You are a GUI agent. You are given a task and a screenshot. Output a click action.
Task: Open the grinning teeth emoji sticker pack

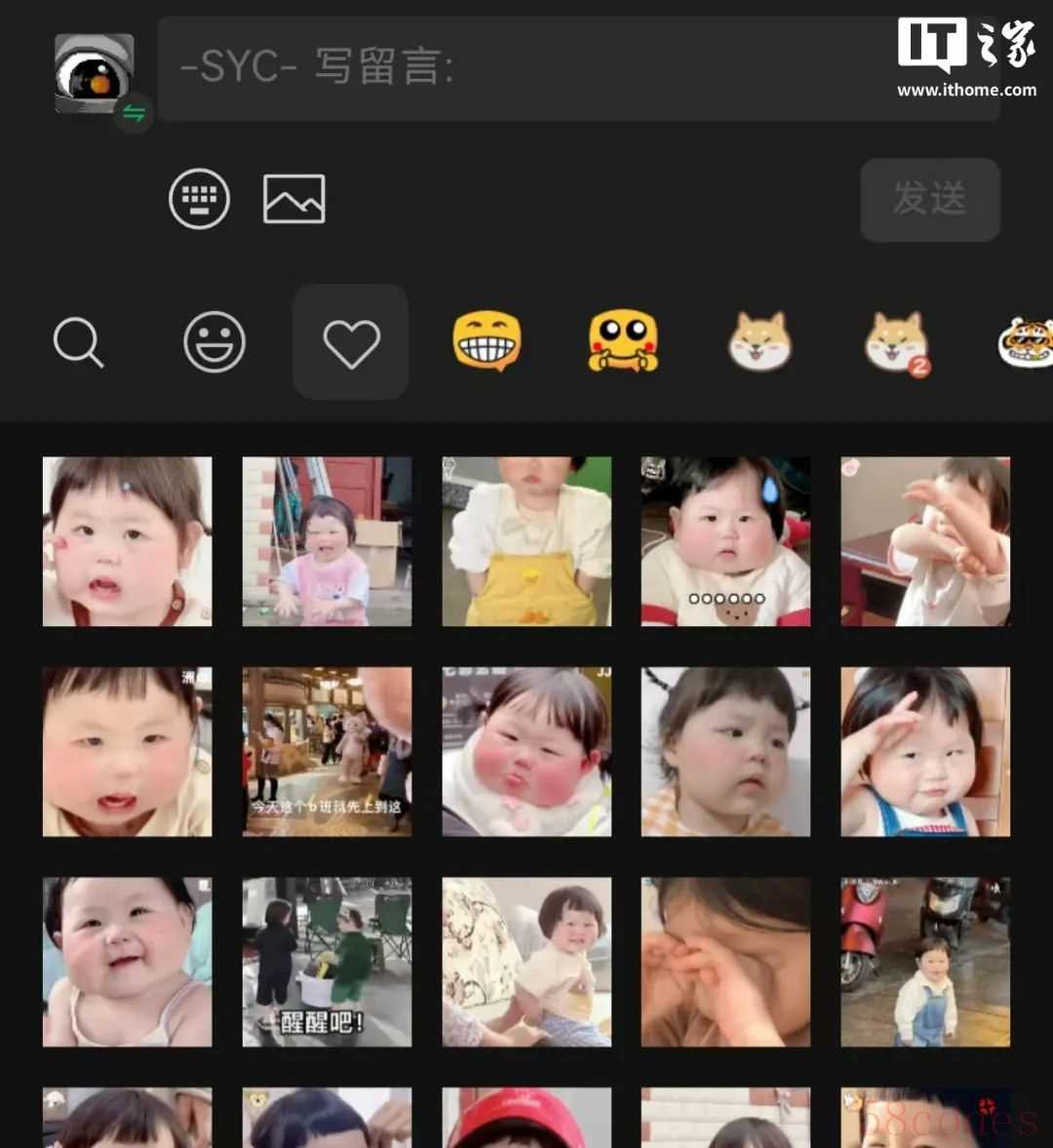click(x=487, y=342)
